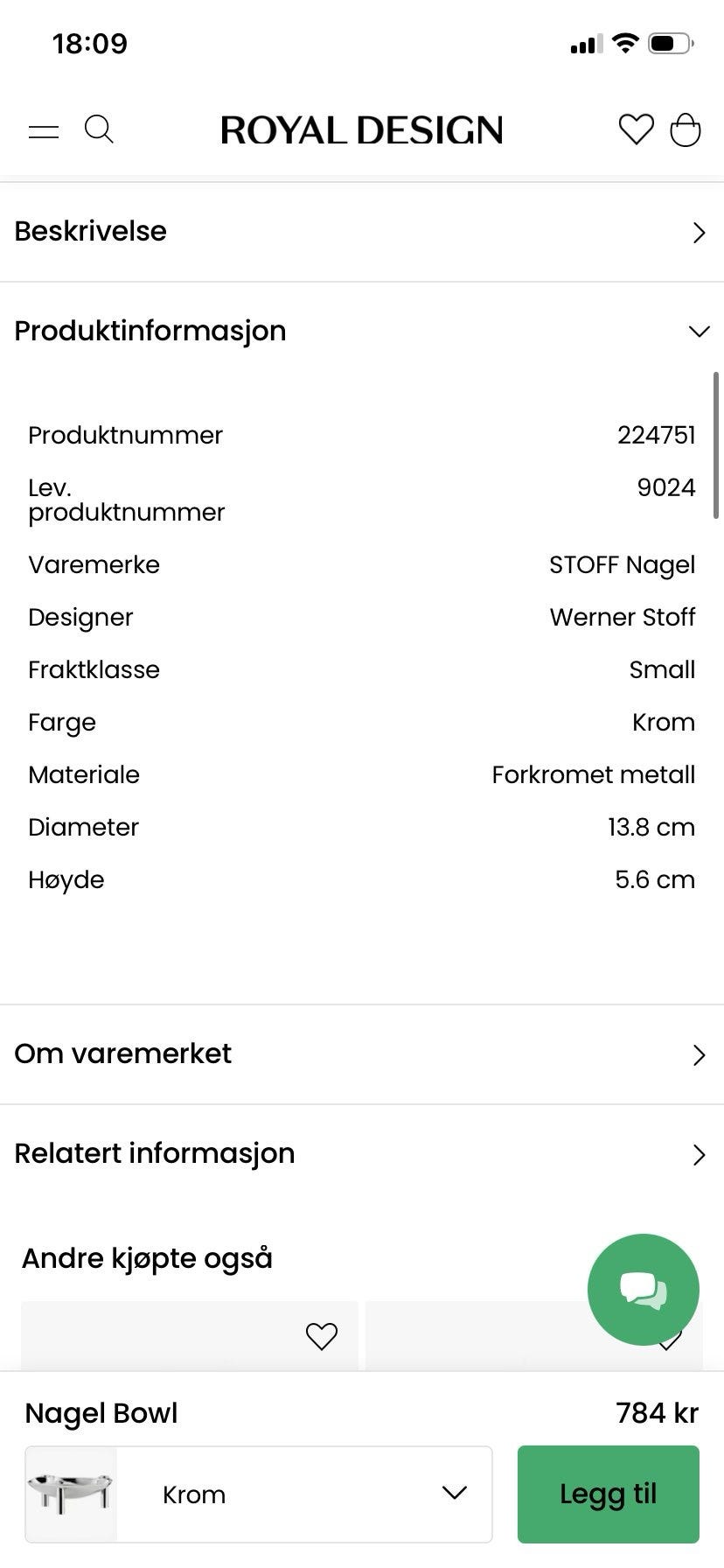Image resolution: width=724 pixels, height=1568 pixels.
Task: Tap Legg til to add to cart
Action: (x=608, y=1494)
